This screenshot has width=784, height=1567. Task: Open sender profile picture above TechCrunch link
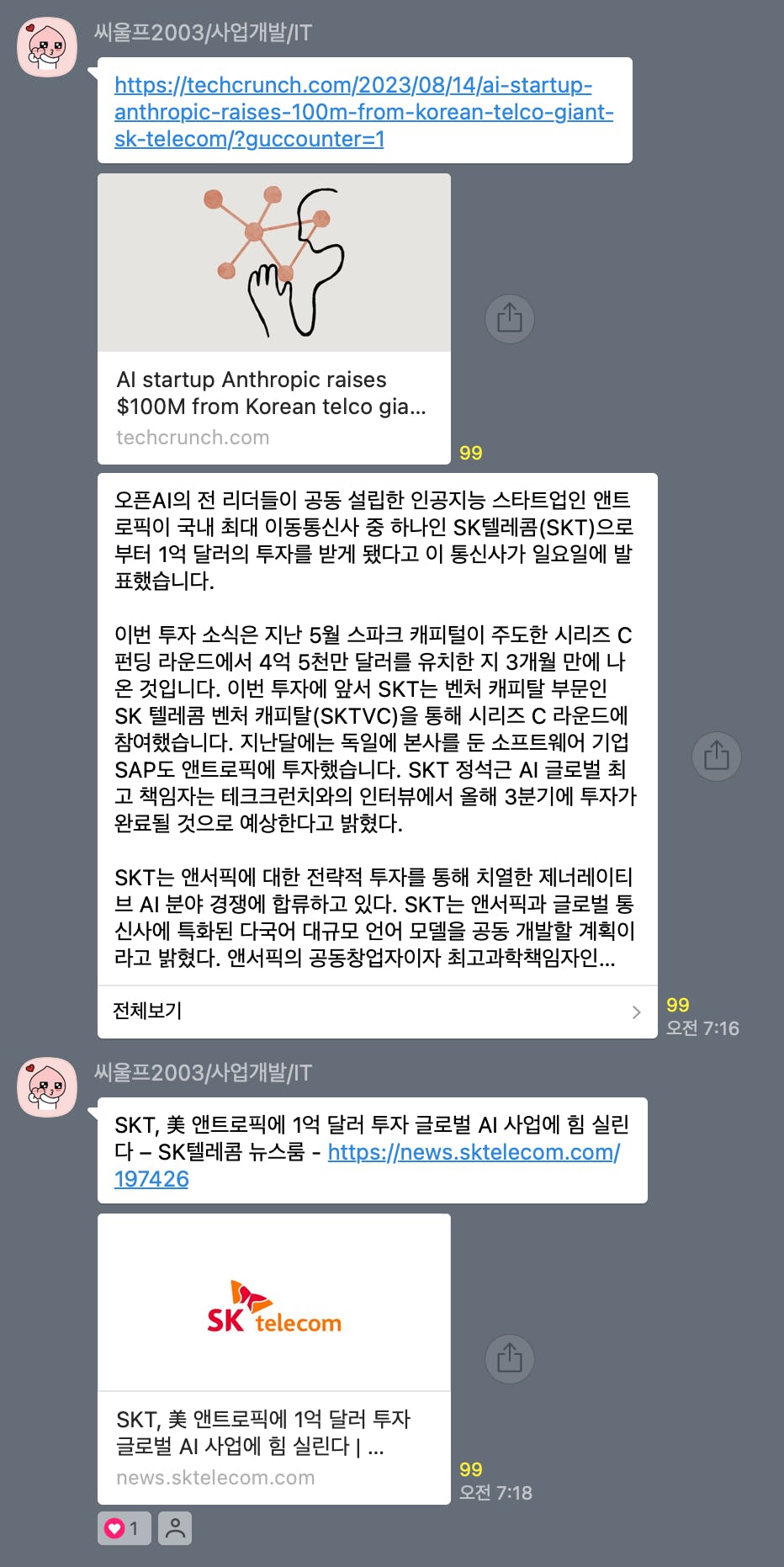[47, 47]
